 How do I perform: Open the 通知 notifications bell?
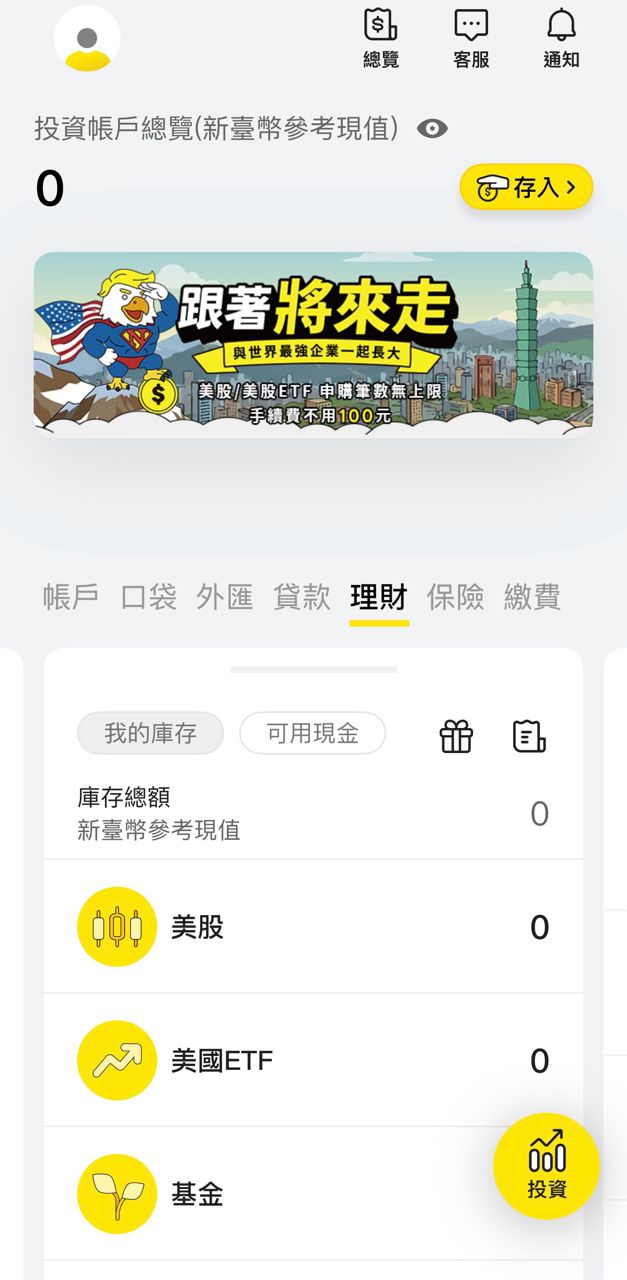pyautogui.click(x=561, y=38)
